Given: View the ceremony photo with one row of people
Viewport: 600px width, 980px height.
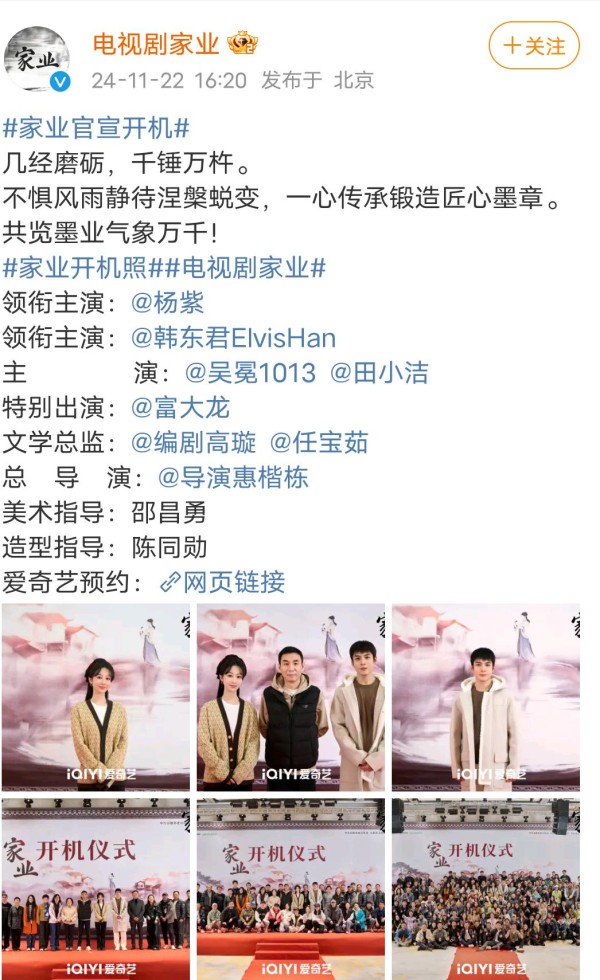Looking at the screenshot, I should point(96,888).
